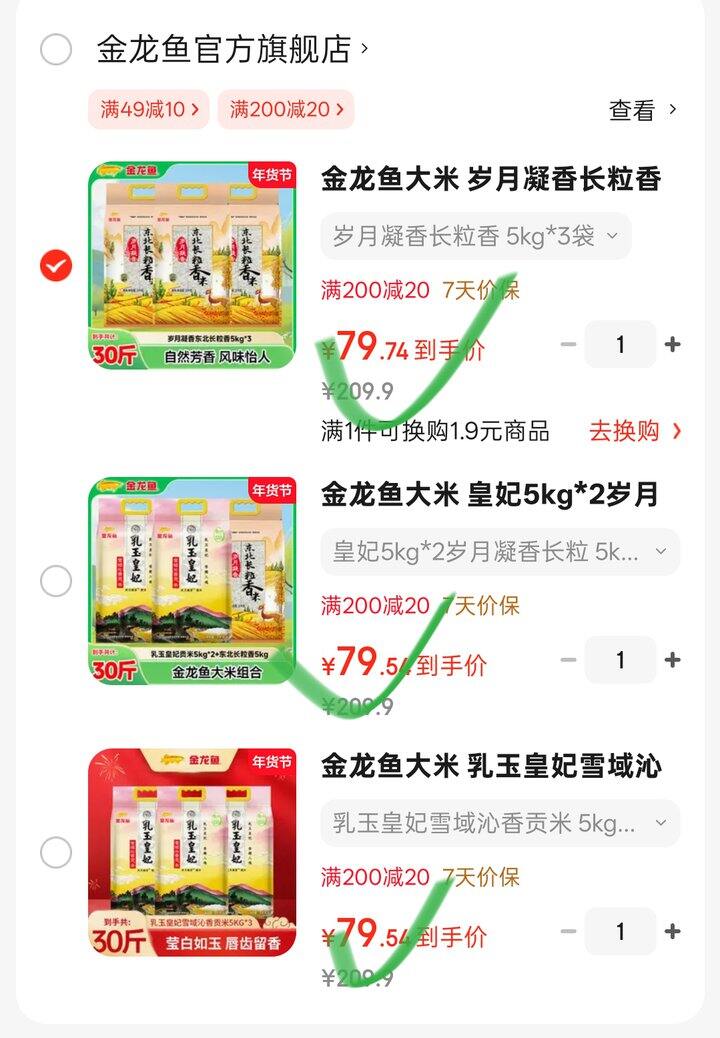This screenshot has width=720, height=1038.
Task: Increase quantity of 皇妃5kg*2岁月 combo
Action: [x=673, y=660]
